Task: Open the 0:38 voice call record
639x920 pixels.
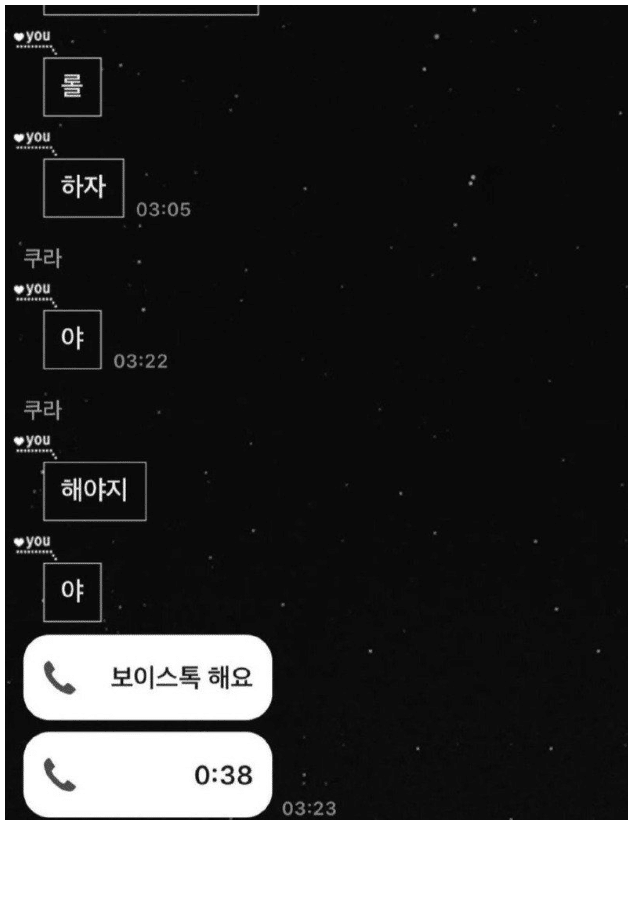Action: (x=147, y=774)
